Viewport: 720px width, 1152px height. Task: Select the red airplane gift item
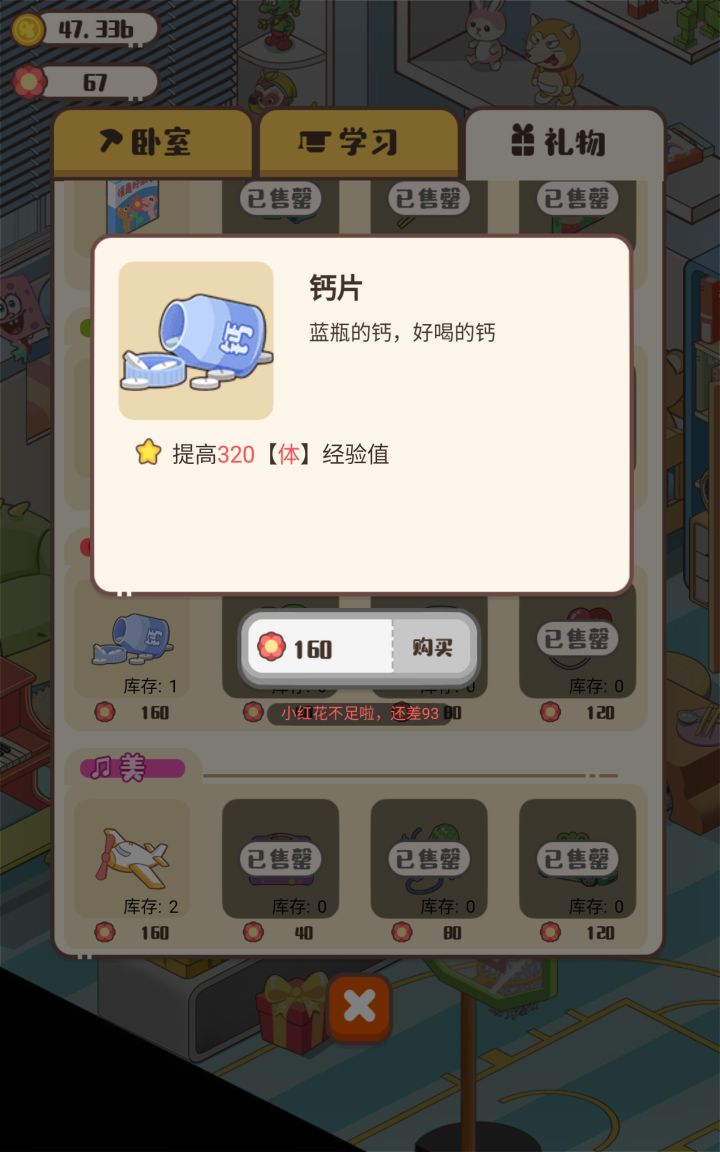click(135, 855)
